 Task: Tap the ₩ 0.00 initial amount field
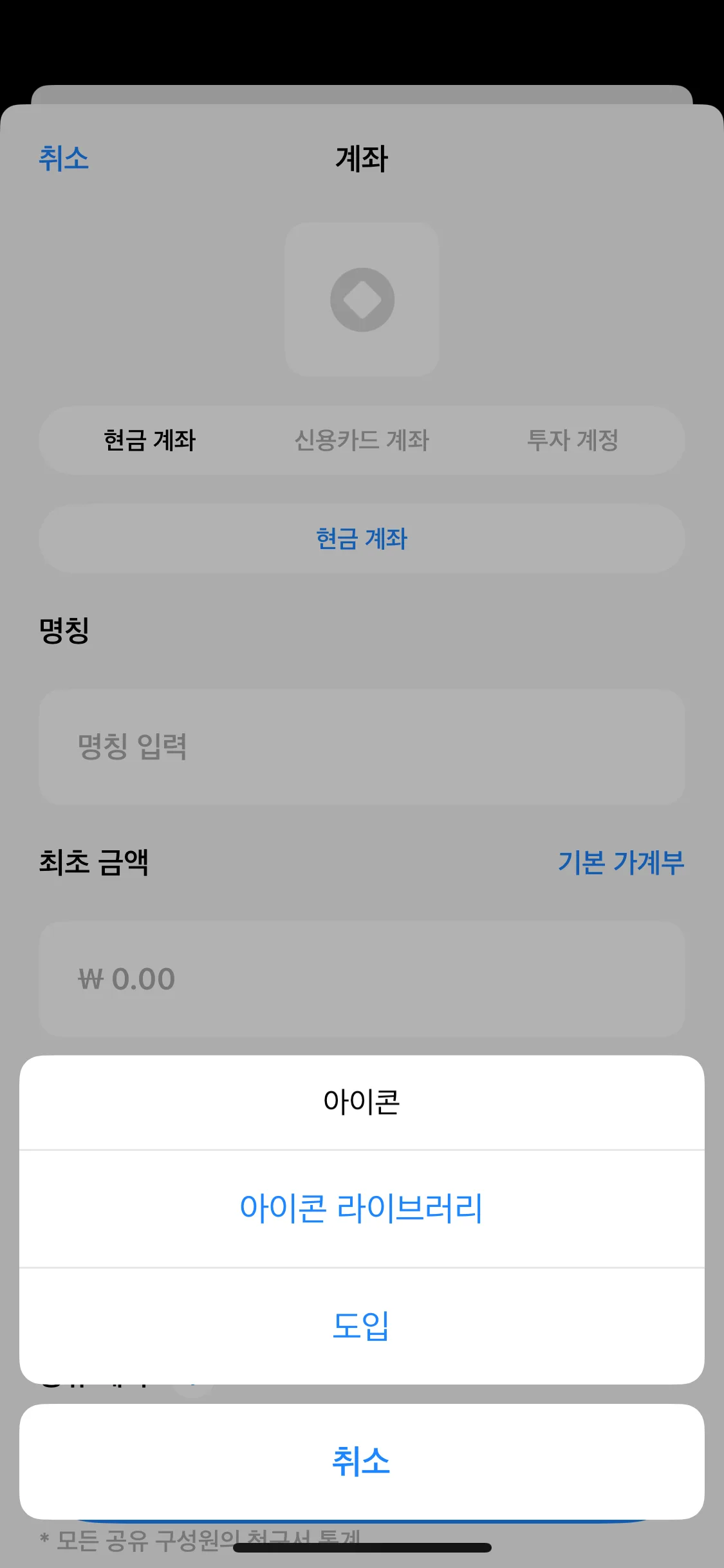(x=362, y=978)
